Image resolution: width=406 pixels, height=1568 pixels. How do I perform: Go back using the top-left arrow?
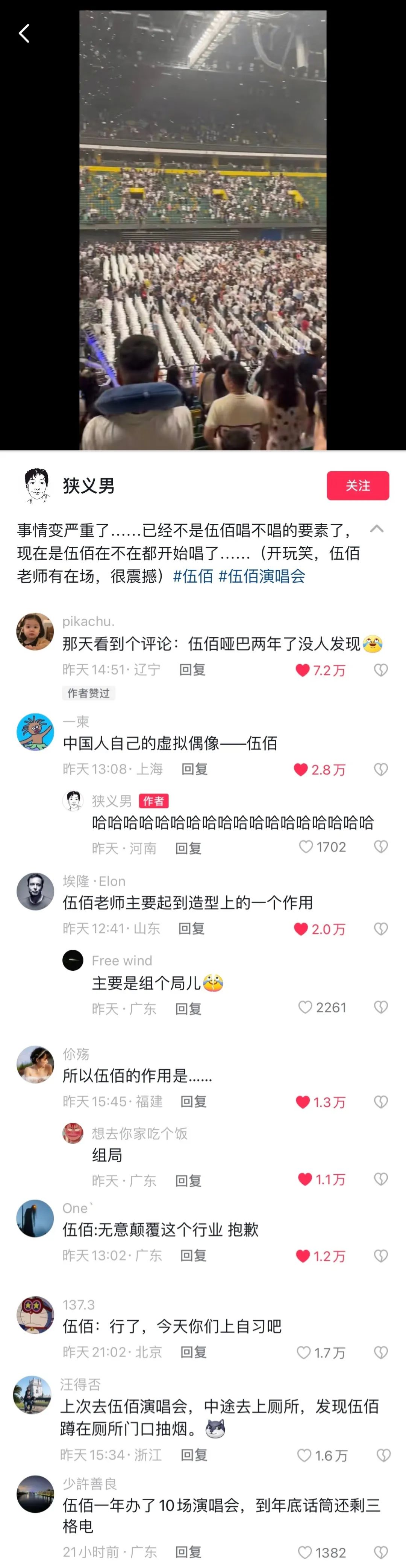pos(24,33)
